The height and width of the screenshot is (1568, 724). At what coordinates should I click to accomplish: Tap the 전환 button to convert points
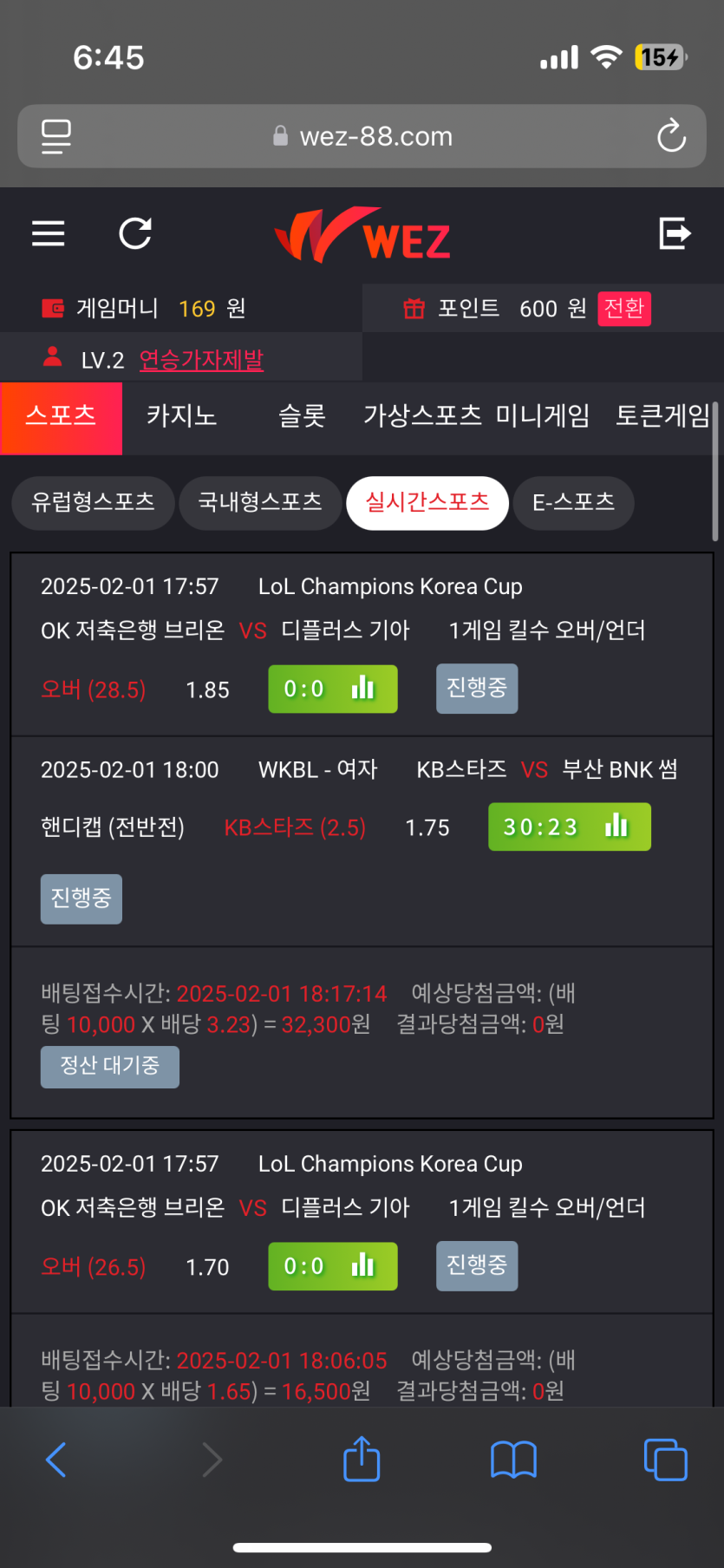623,309
